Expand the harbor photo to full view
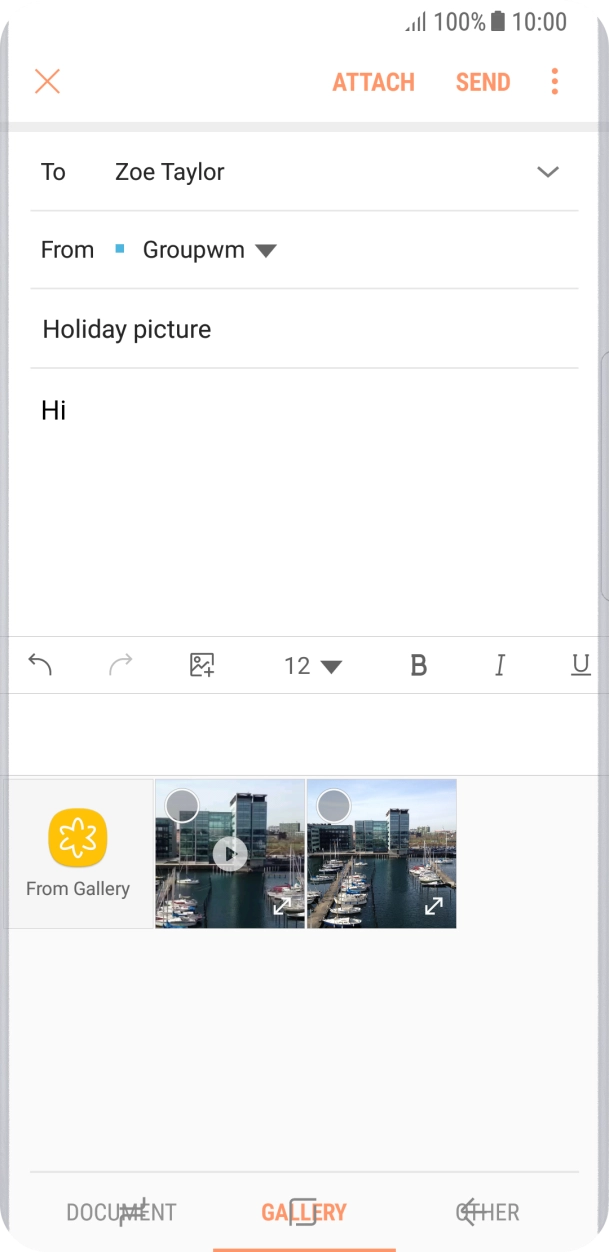The image size is (609, 1252). pyautogui.click(x=433, y=906)
